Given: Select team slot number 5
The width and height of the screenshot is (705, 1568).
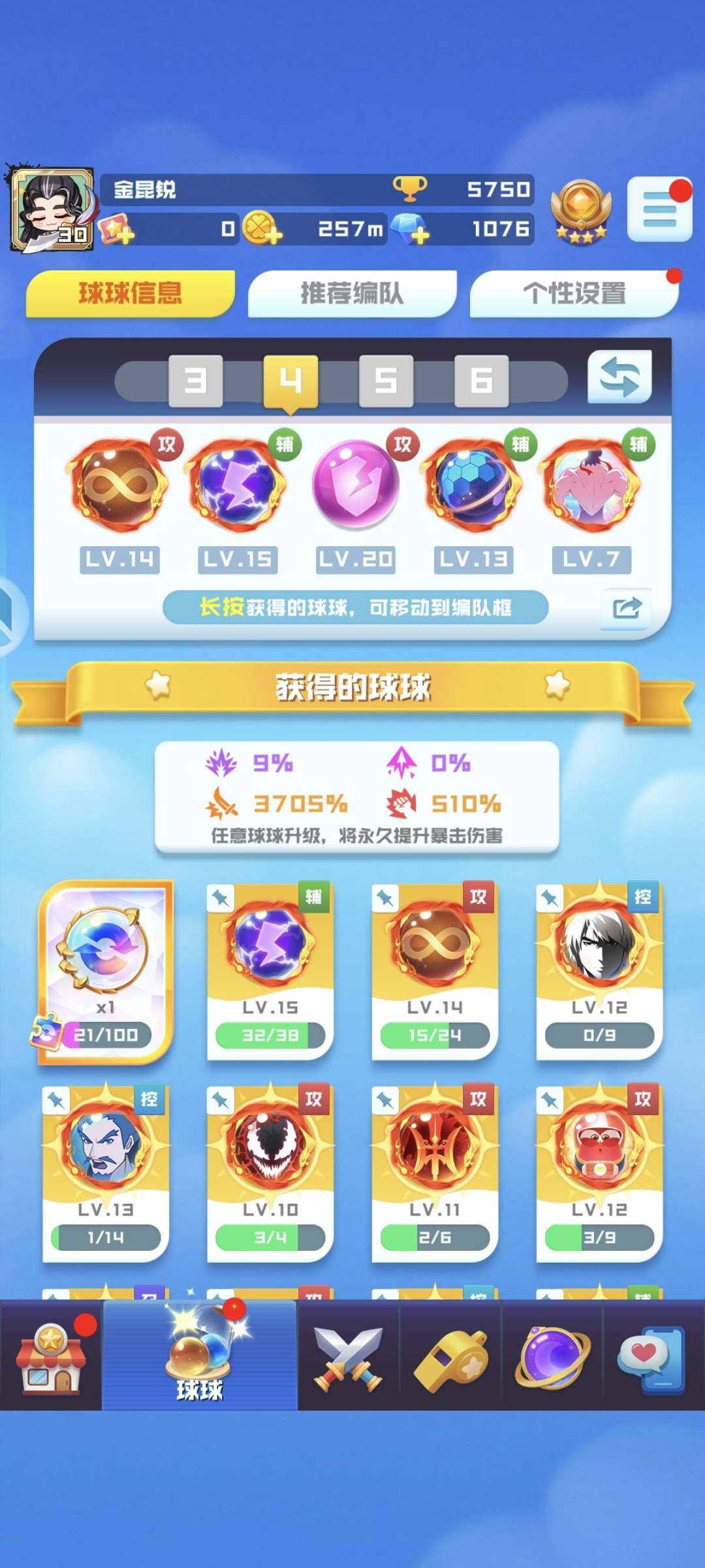Looking at the screenshot, I should coord(386,380).
